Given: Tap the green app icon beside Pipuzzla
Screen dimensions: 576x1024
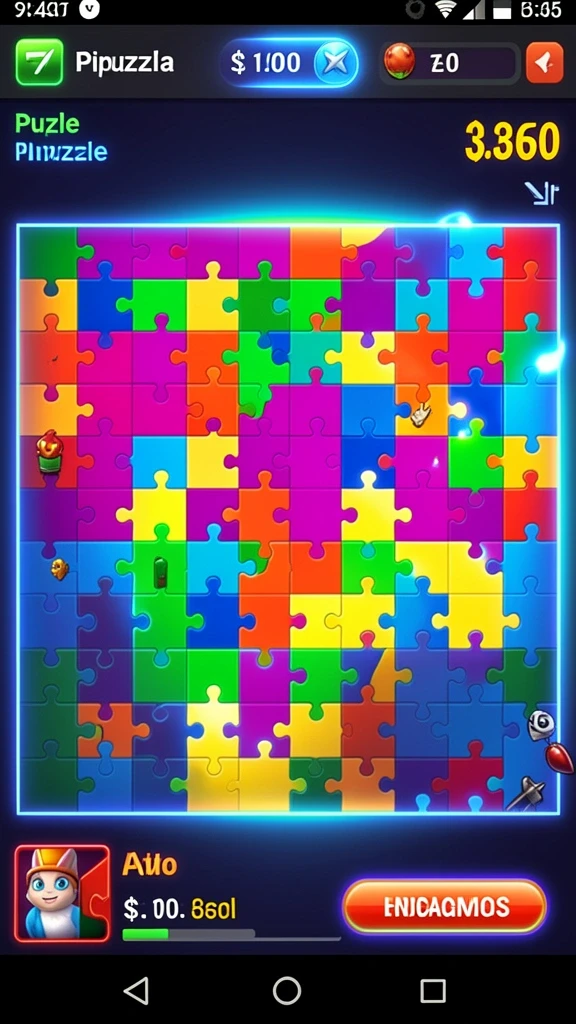Looking at the screenshot, I should tap(39, 62).
